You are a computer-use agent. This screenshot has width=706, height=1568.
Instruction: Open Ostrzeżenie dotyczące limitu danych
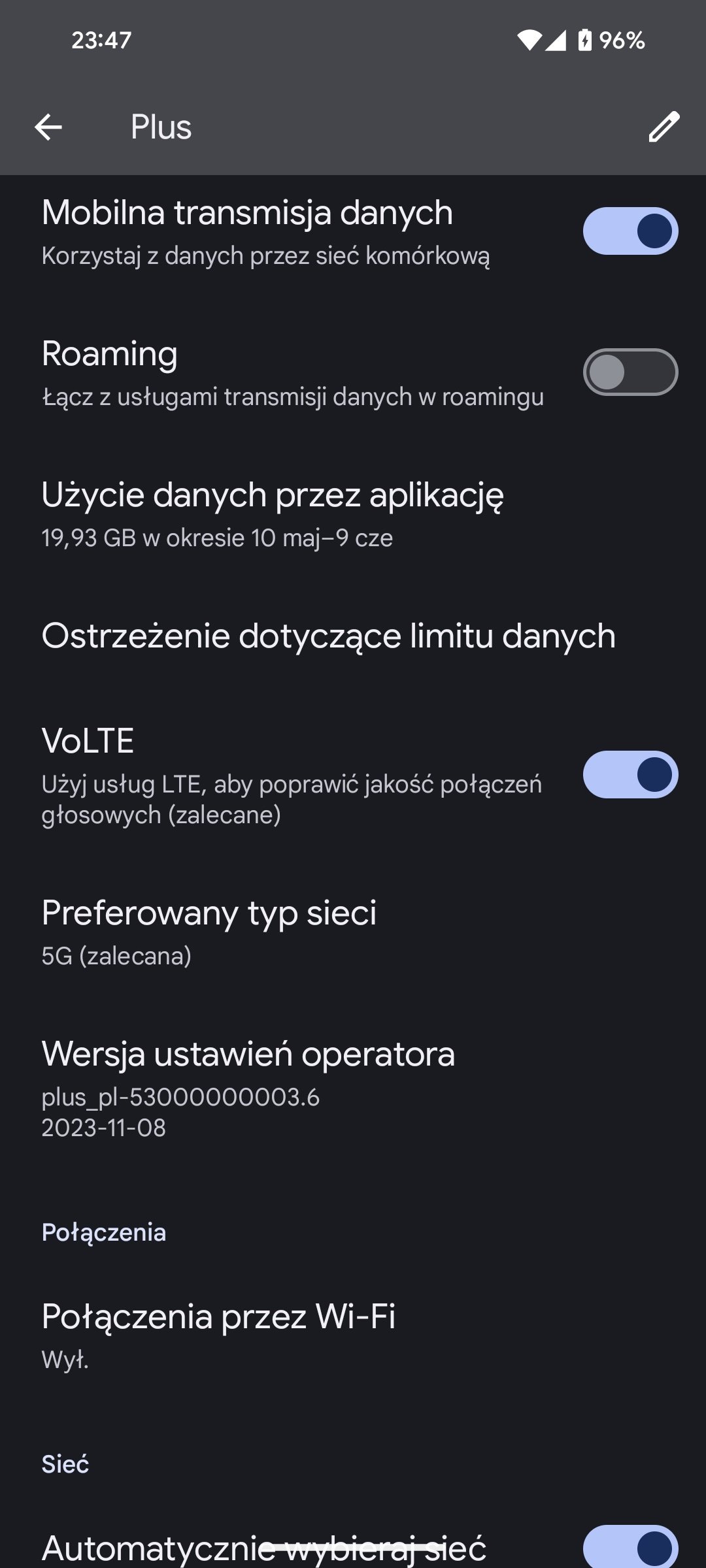tap(353, 636)
